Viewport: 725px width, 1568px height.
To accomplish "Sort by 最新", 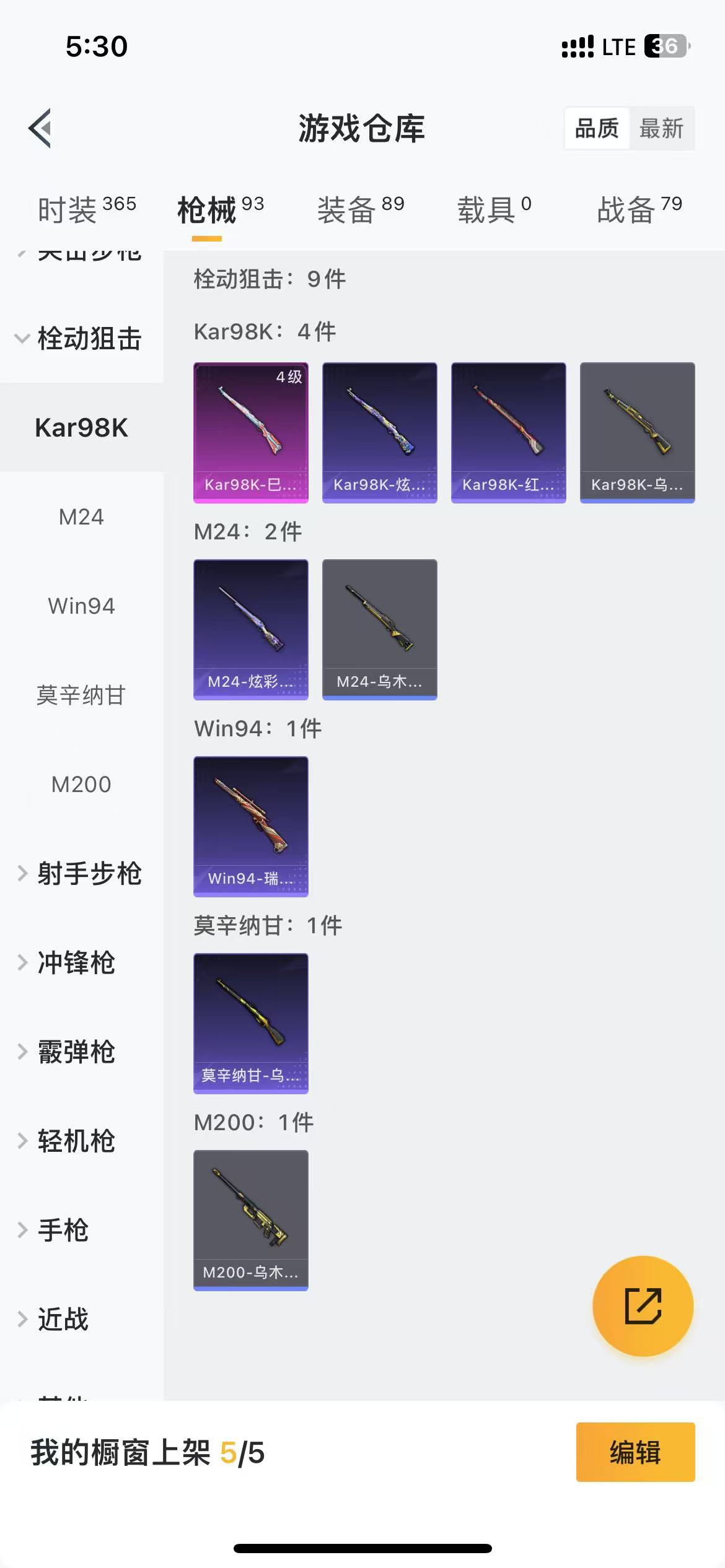I will [661, 129].
